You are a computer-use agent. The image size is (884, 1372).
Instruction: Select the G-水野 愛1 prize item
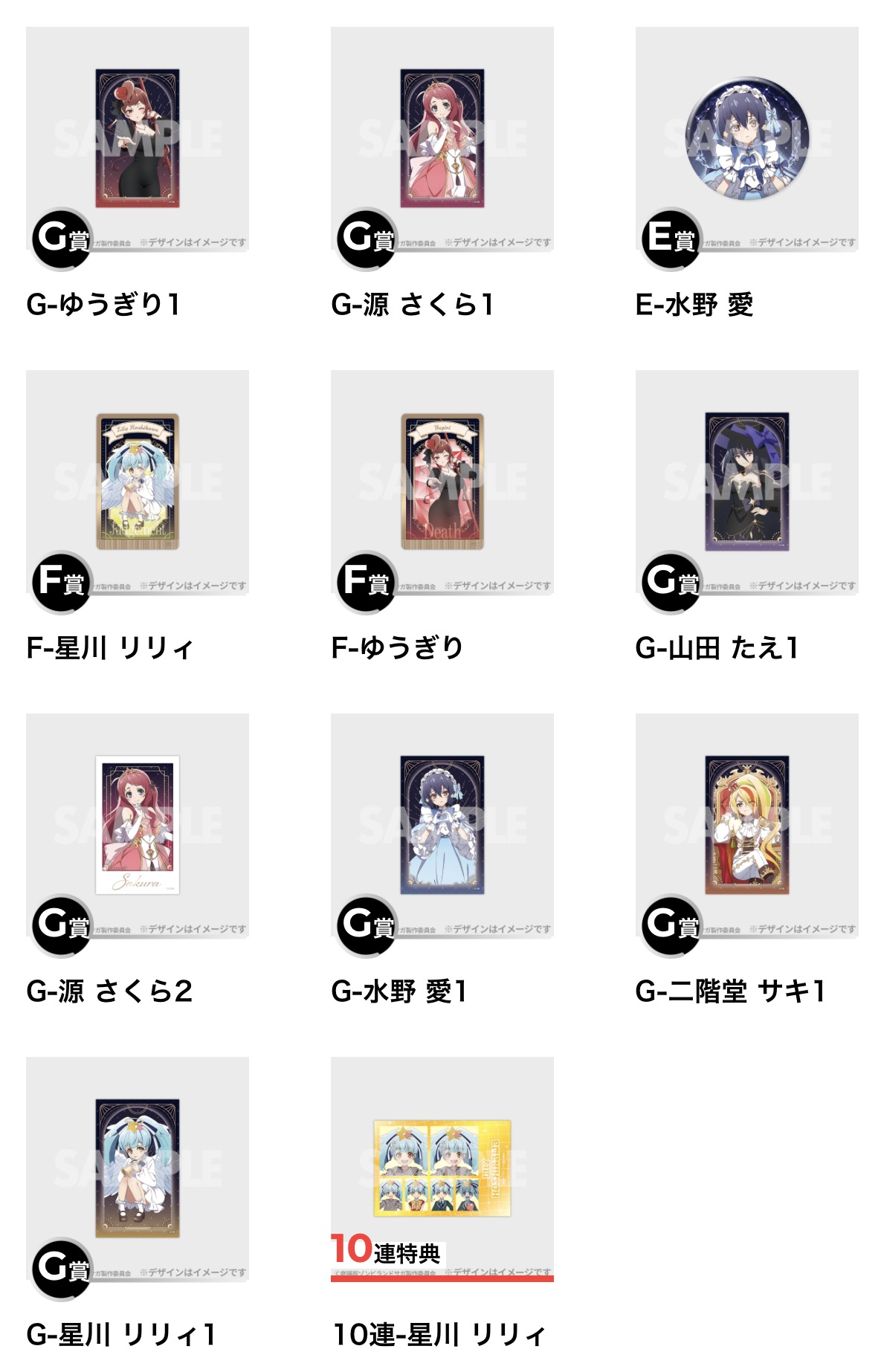(442, 825)
